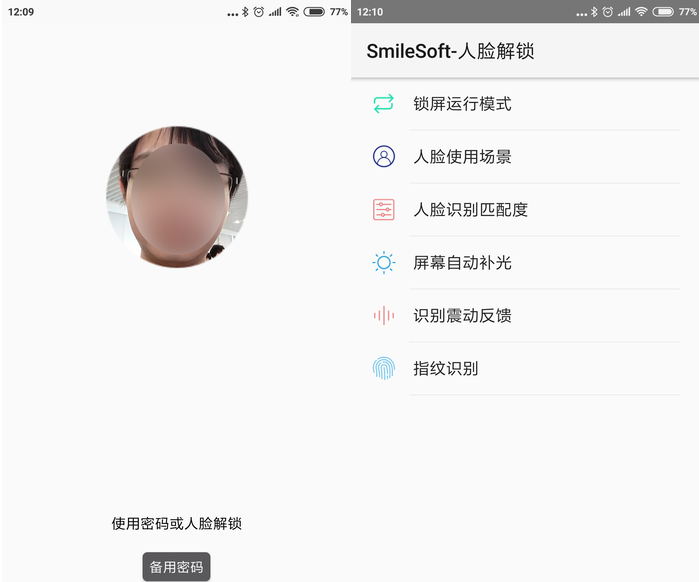Open 人脸识别匹配度 setting
The width and height of the screenshot is (699, 582).
coord(470,210)
